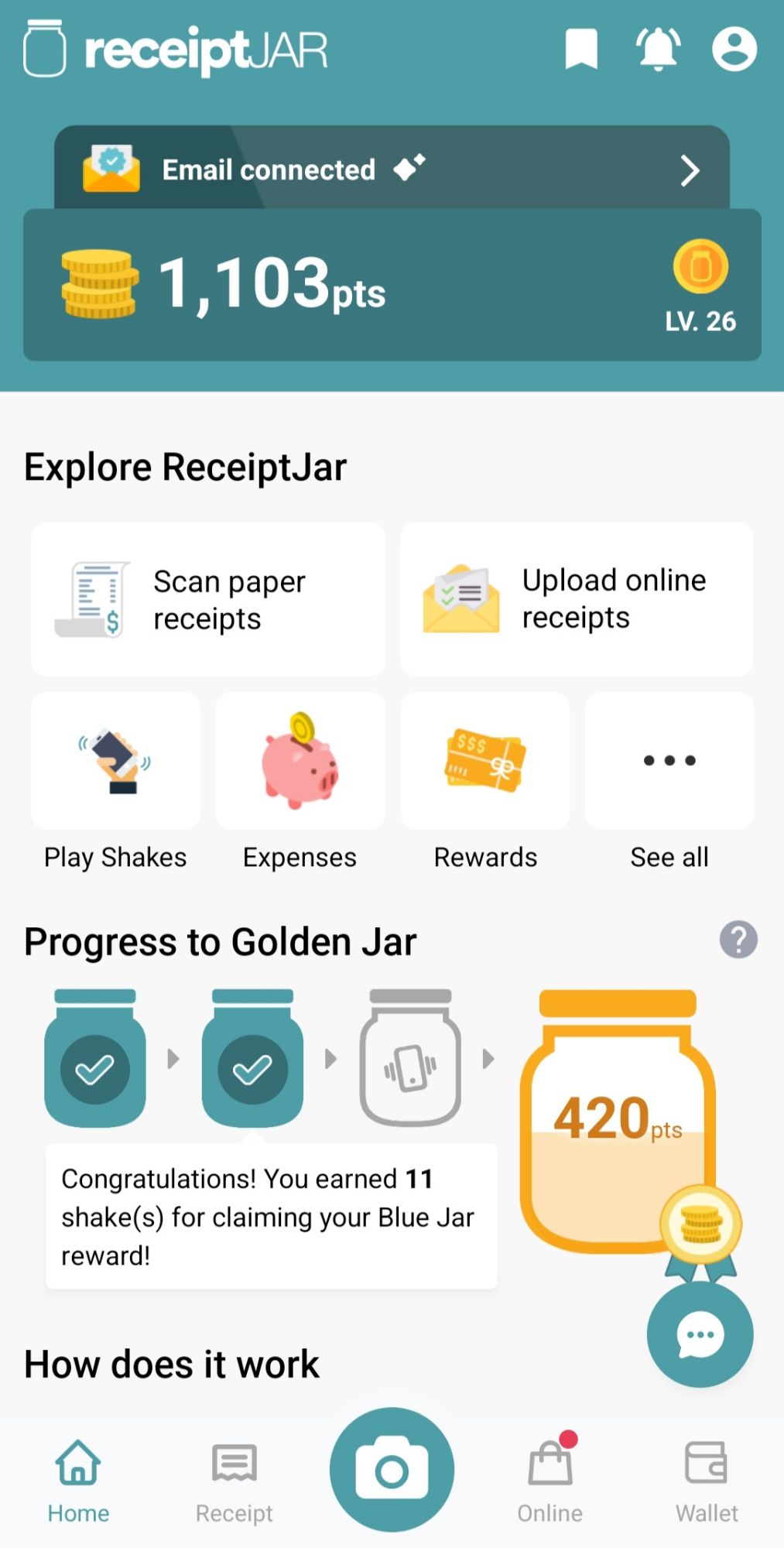Open the chat bubble support button
The width and height of the screenshot is (784, 1548).
click(x=699, y=1334)
